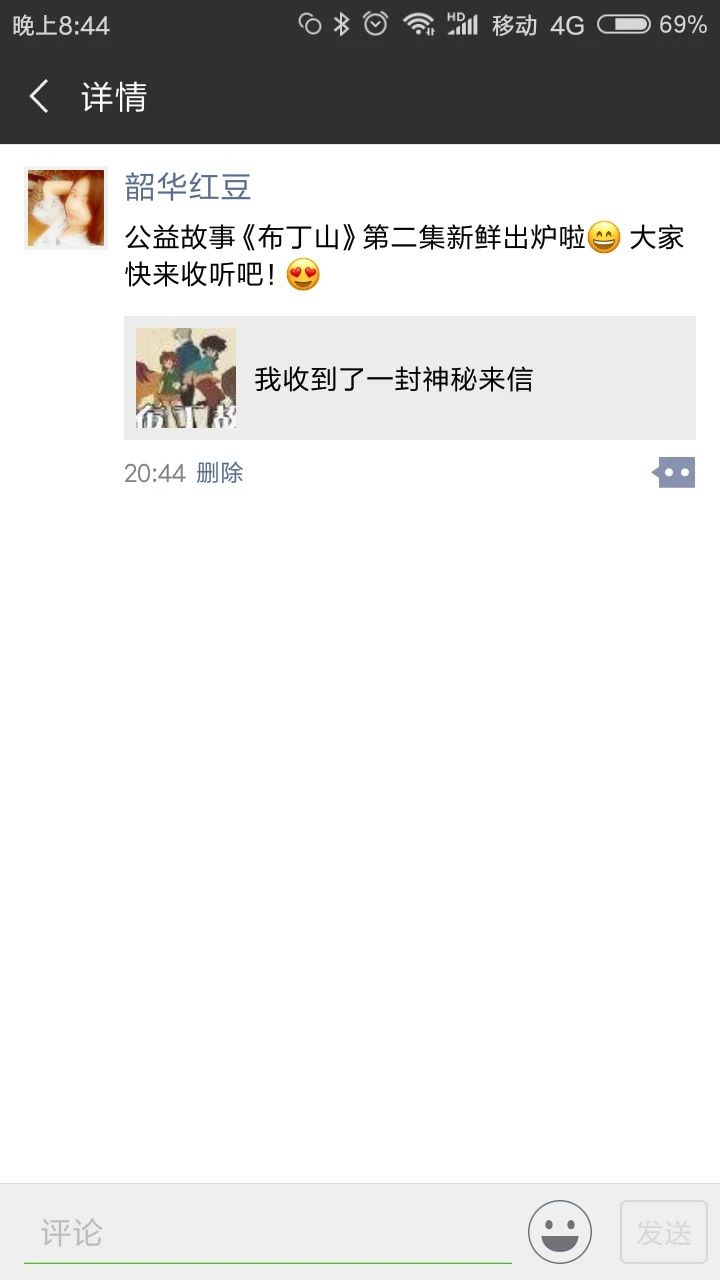Open the username link 韶华红豆

coord(188,187)
